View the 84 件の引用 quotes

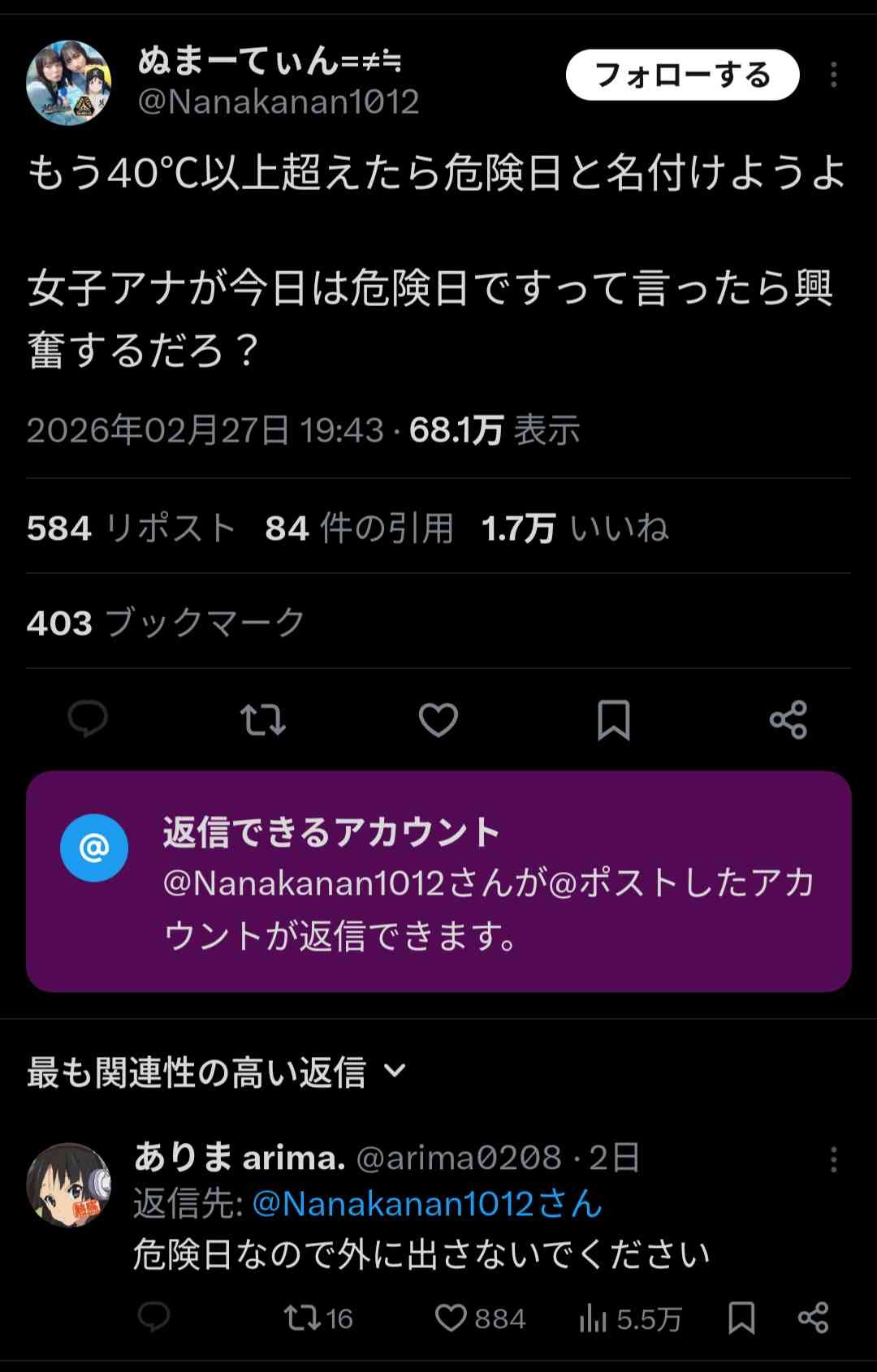tap(359, 529)
